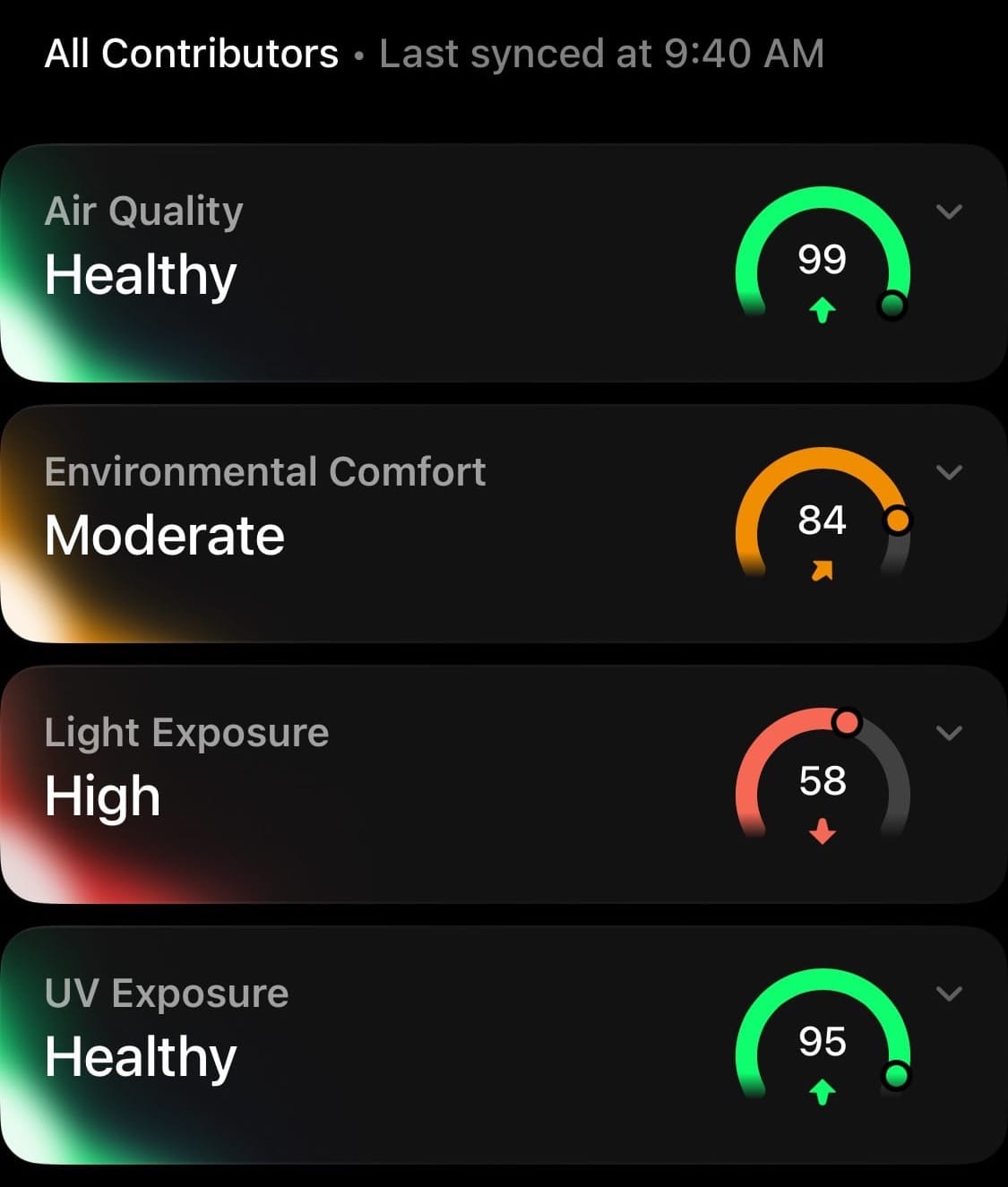Open the Air Quality Healthy card

coord(358,263)
